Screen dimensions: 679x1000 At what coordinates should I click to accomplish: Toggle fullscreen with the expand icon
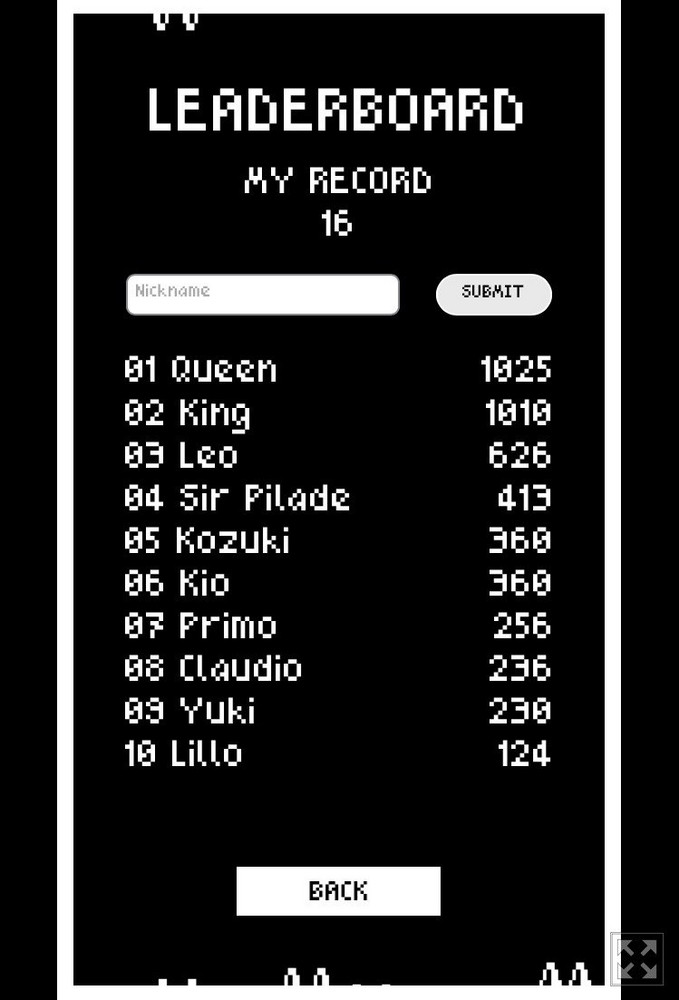click(x=637, y=959)
